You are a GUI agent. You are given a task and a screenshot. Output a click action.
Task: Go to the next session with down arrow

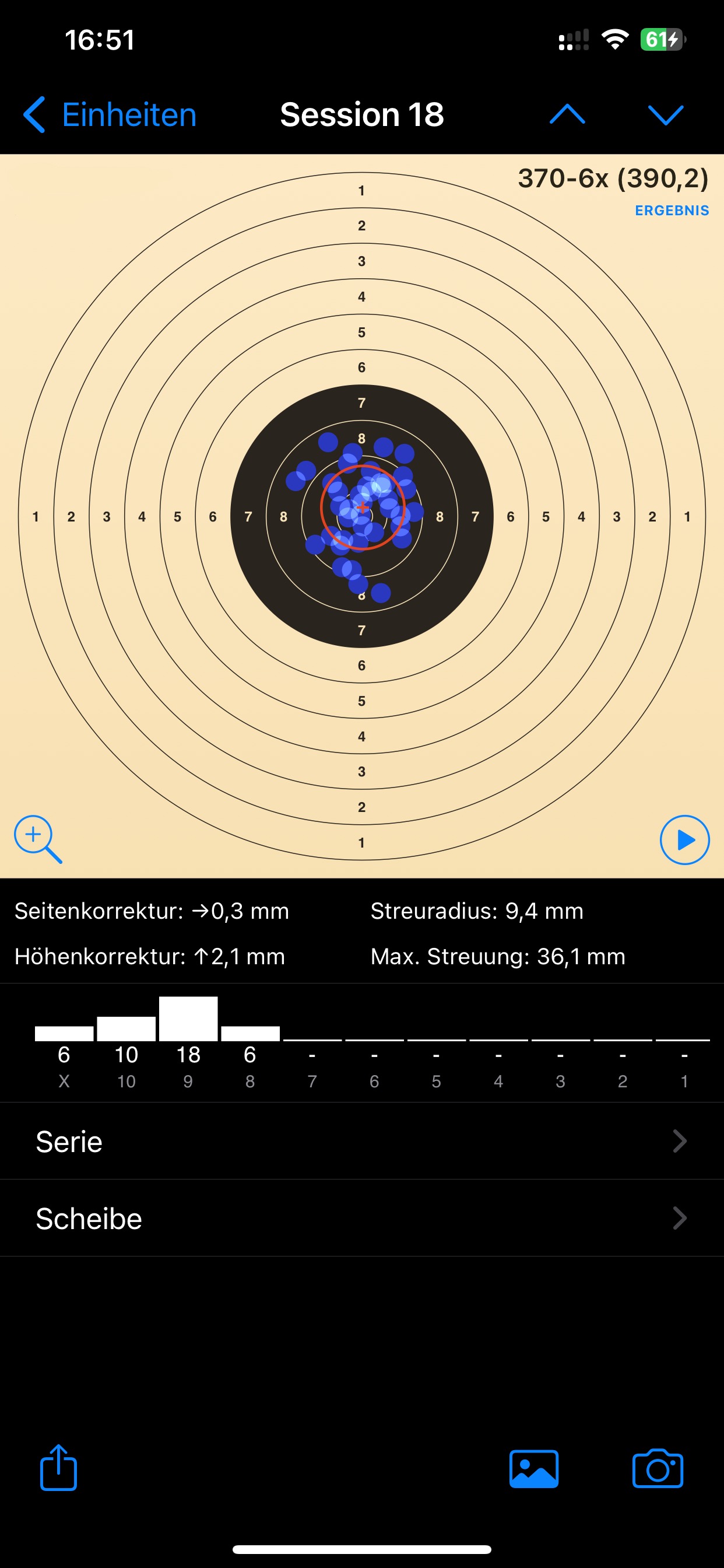(x=666, y=114)
